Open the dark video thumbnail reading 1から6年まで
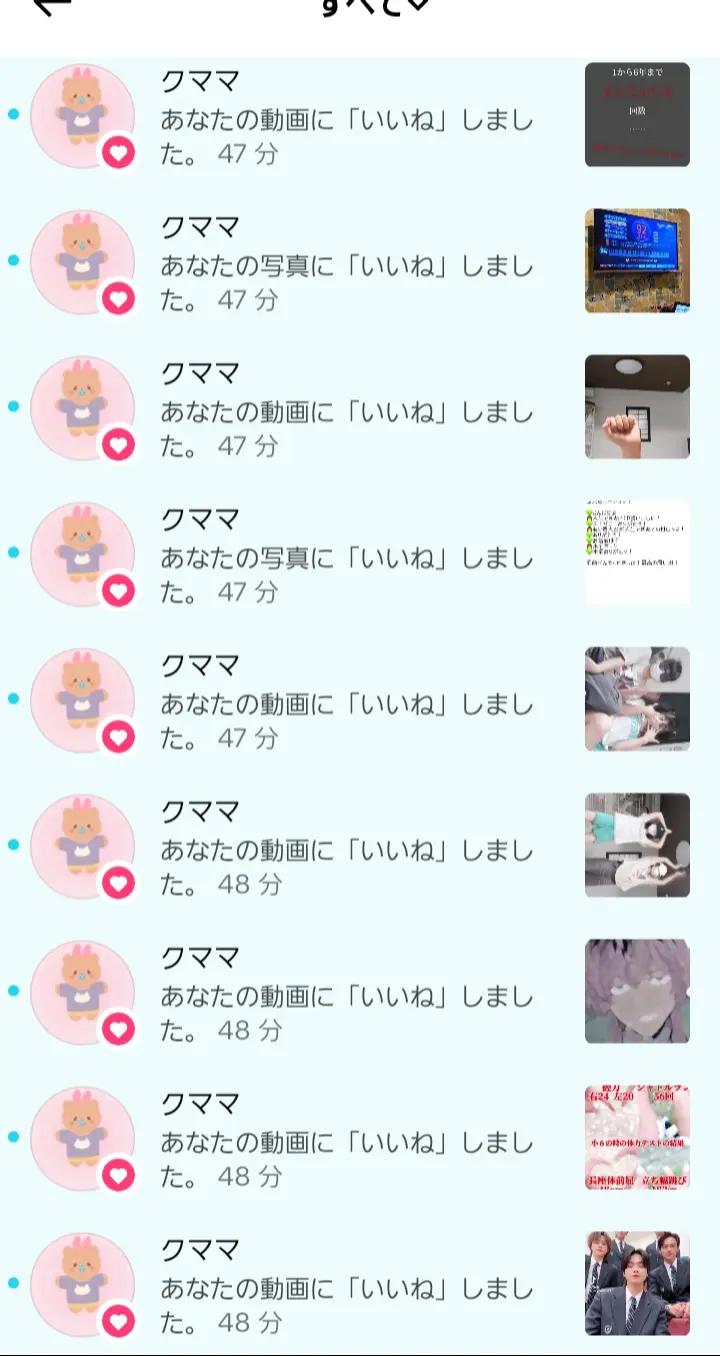The height and width of the screenshot is (1356, 720). pyautogui.click(x=637, y=115)
